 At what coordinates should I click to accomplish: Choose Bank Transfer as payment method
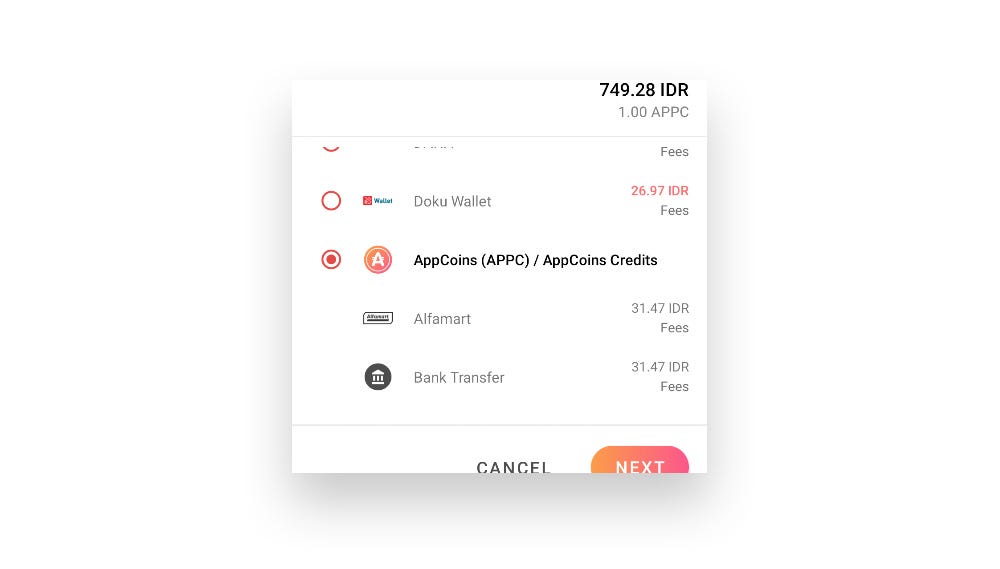tap(458, 378)
